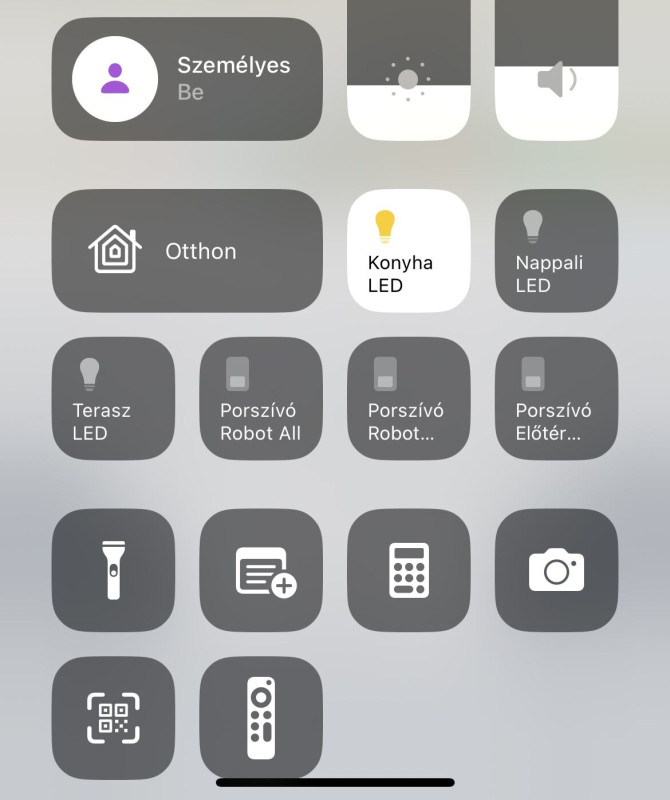
Task: Create a new quick note
Action: pos(261,570)
